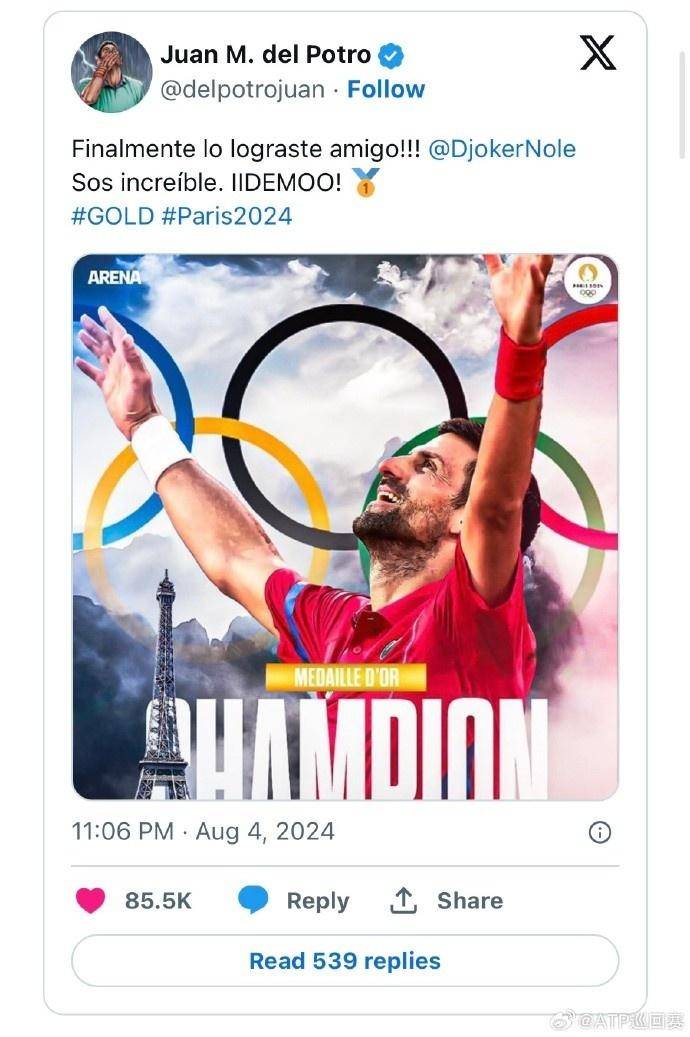Share this tweet
The image size is (690, 1037).
coord(446,900)
